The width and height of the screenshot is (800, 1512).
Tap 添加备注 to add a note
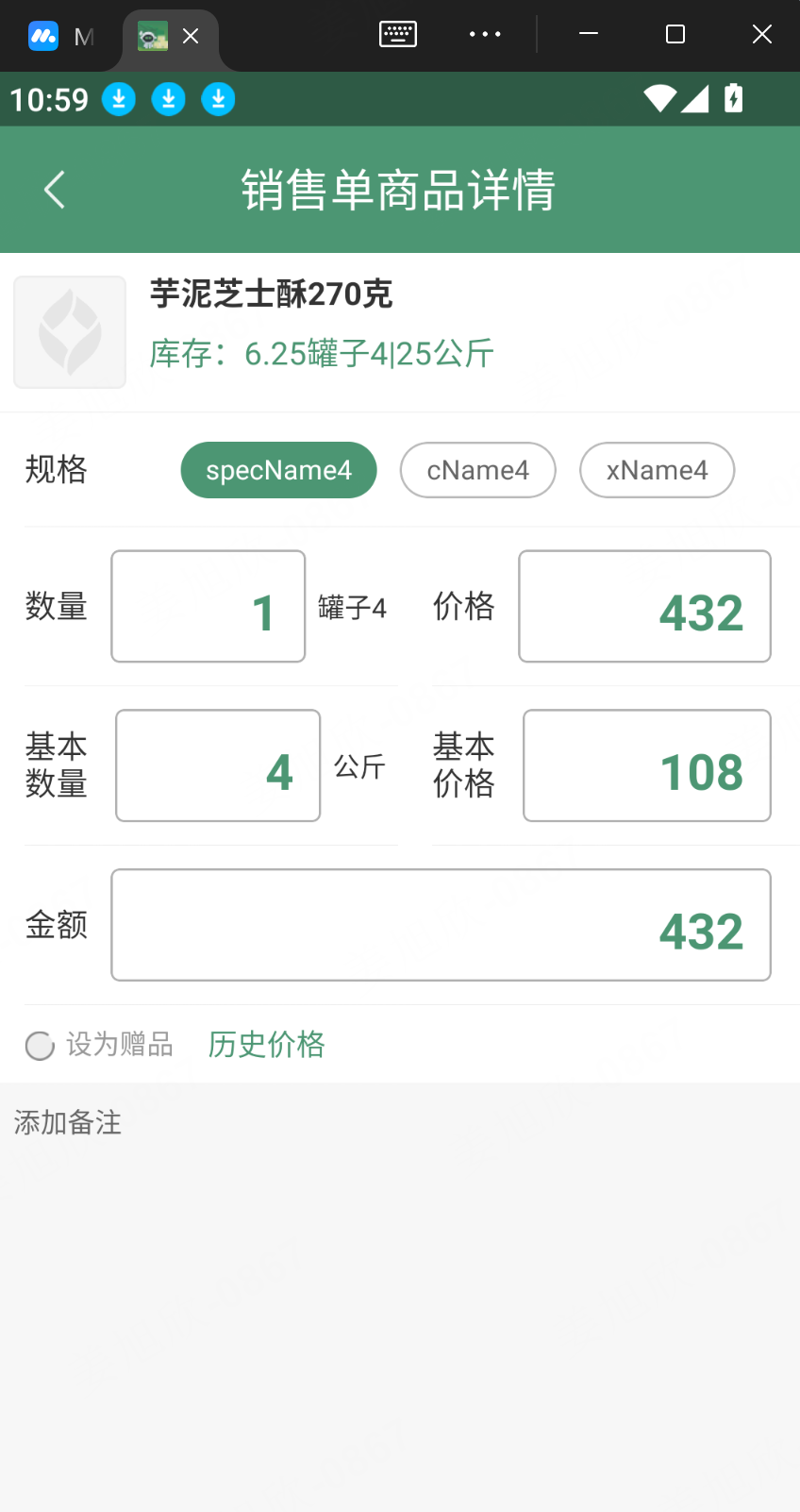pyautogui.click(x=68, y=1122)
